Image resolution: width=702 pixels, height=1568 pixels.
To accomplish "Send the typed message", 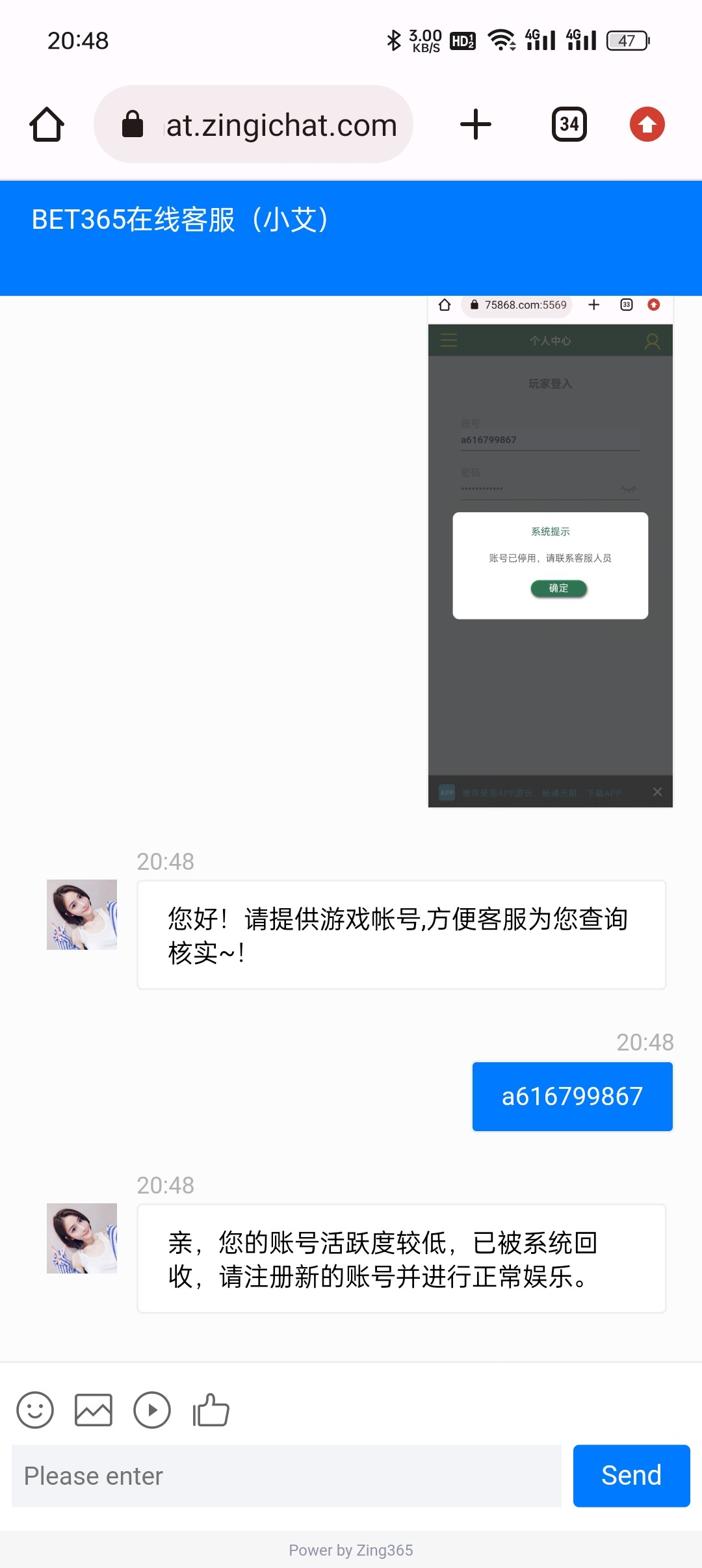I will (x=631, y=1476).
